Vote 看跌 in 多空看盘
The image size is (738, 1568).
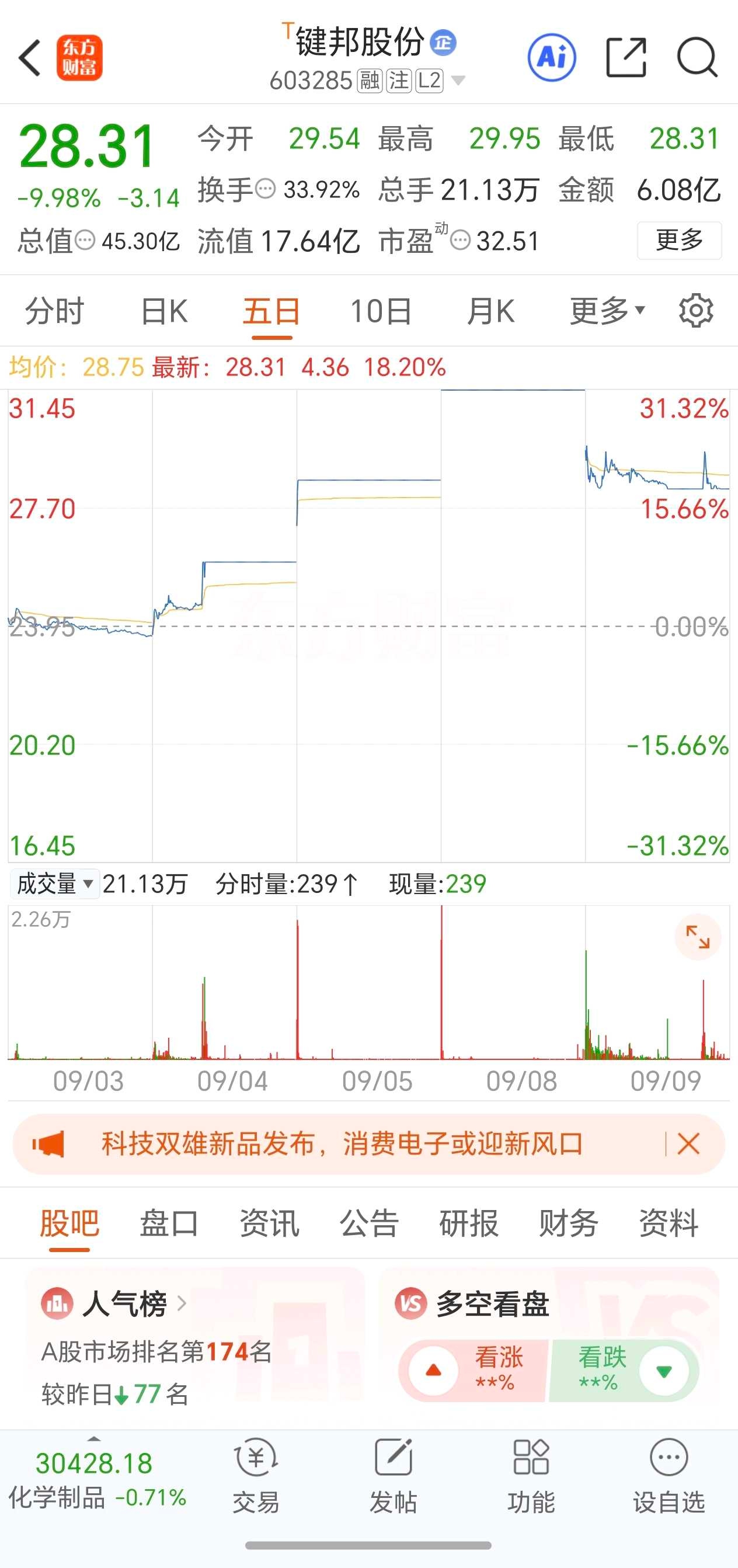[x=624, y=1370]
